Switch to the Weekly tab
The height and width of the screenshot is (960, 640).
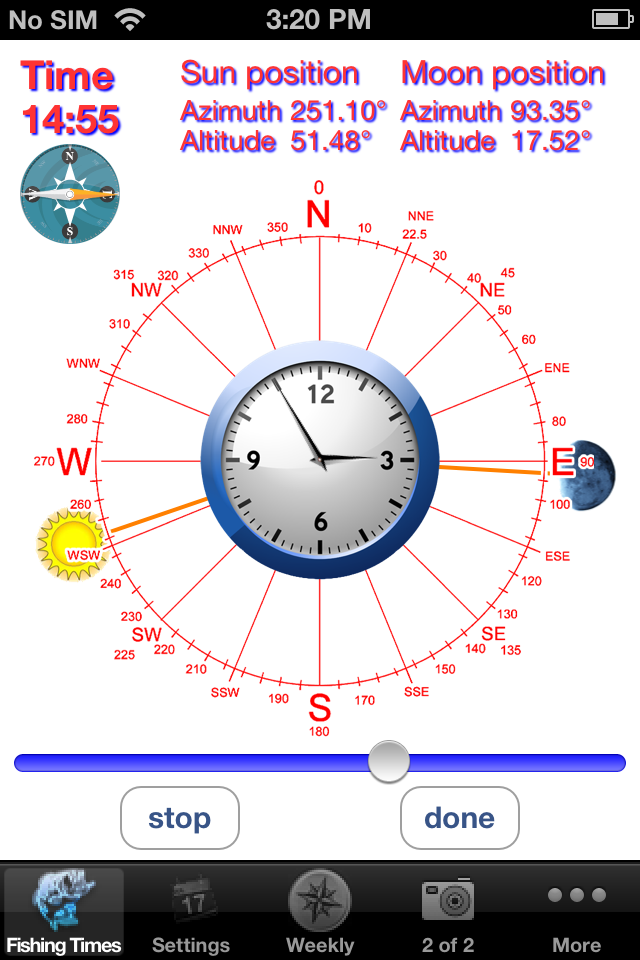[320, 911]
